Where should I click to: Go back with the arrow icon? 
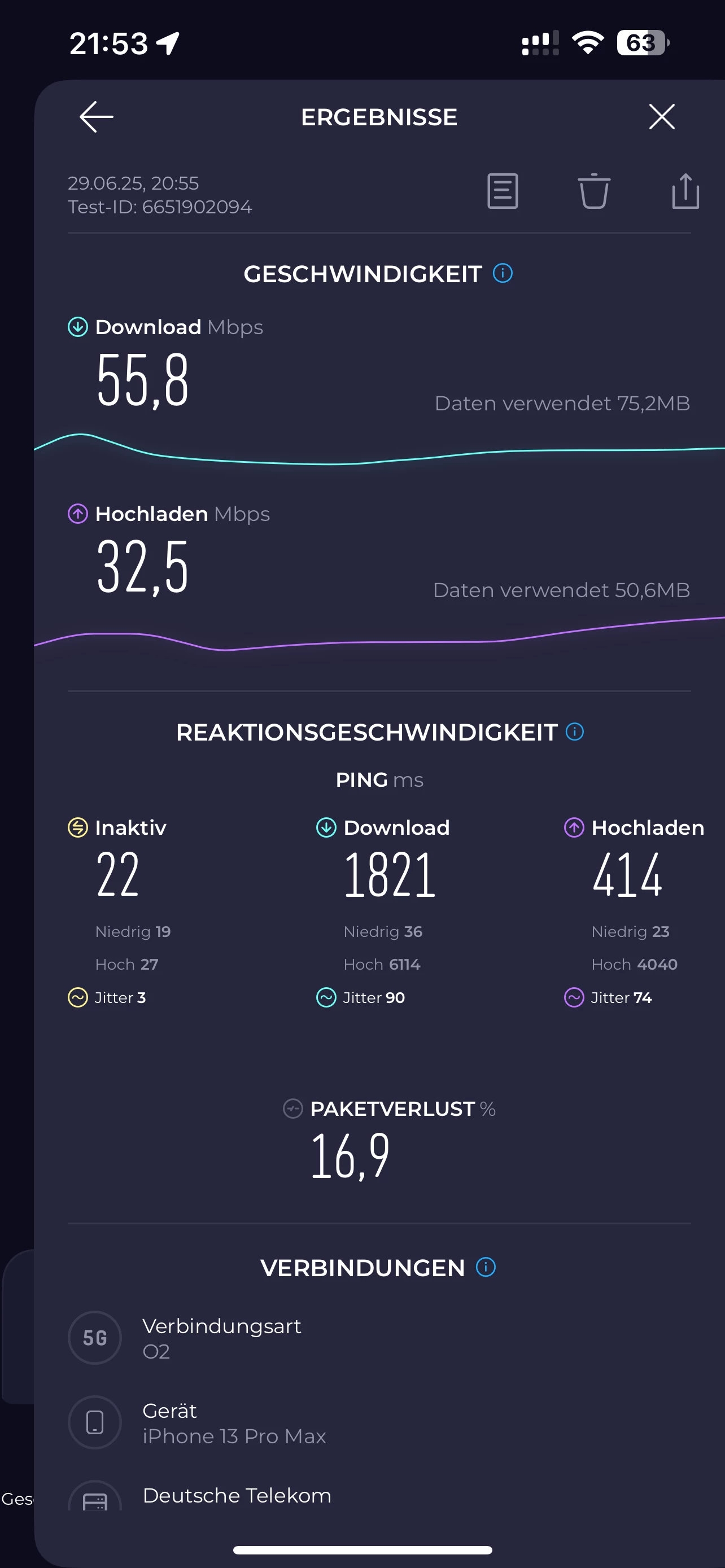tap(96, 117)
